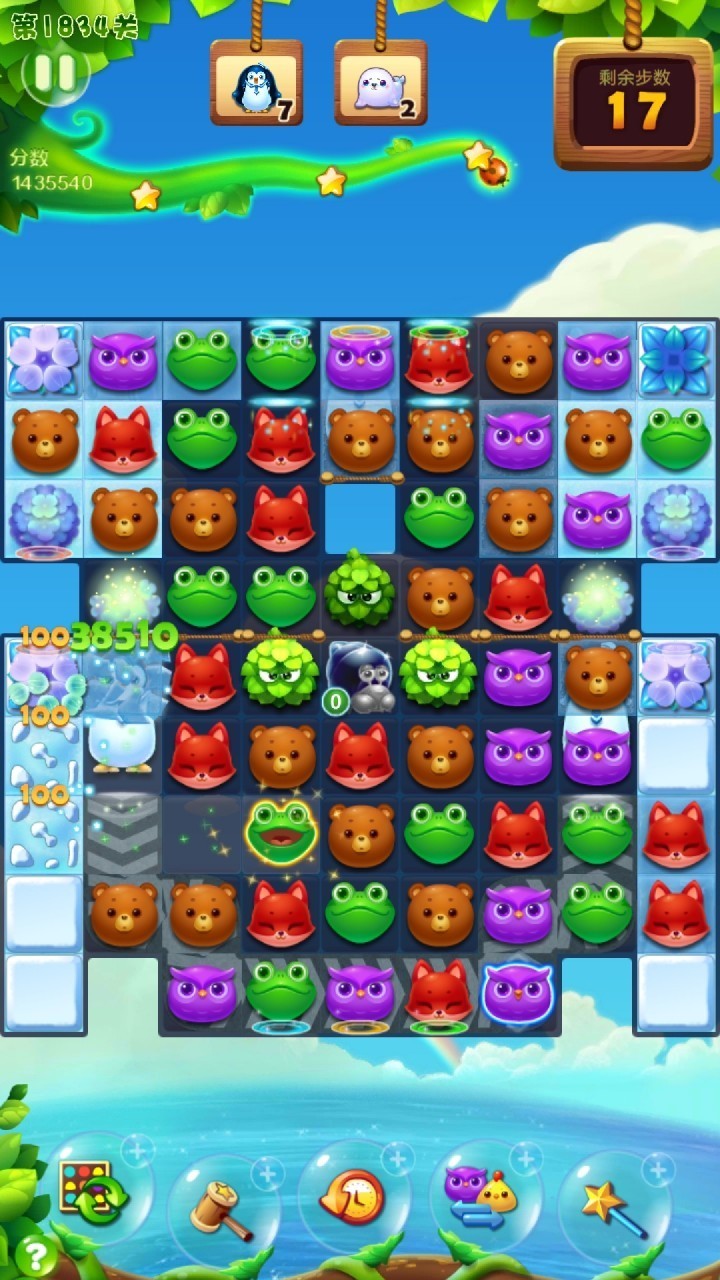Select the hammer booster
This screenshot has height=1280, width=720.
[223, 1207]
